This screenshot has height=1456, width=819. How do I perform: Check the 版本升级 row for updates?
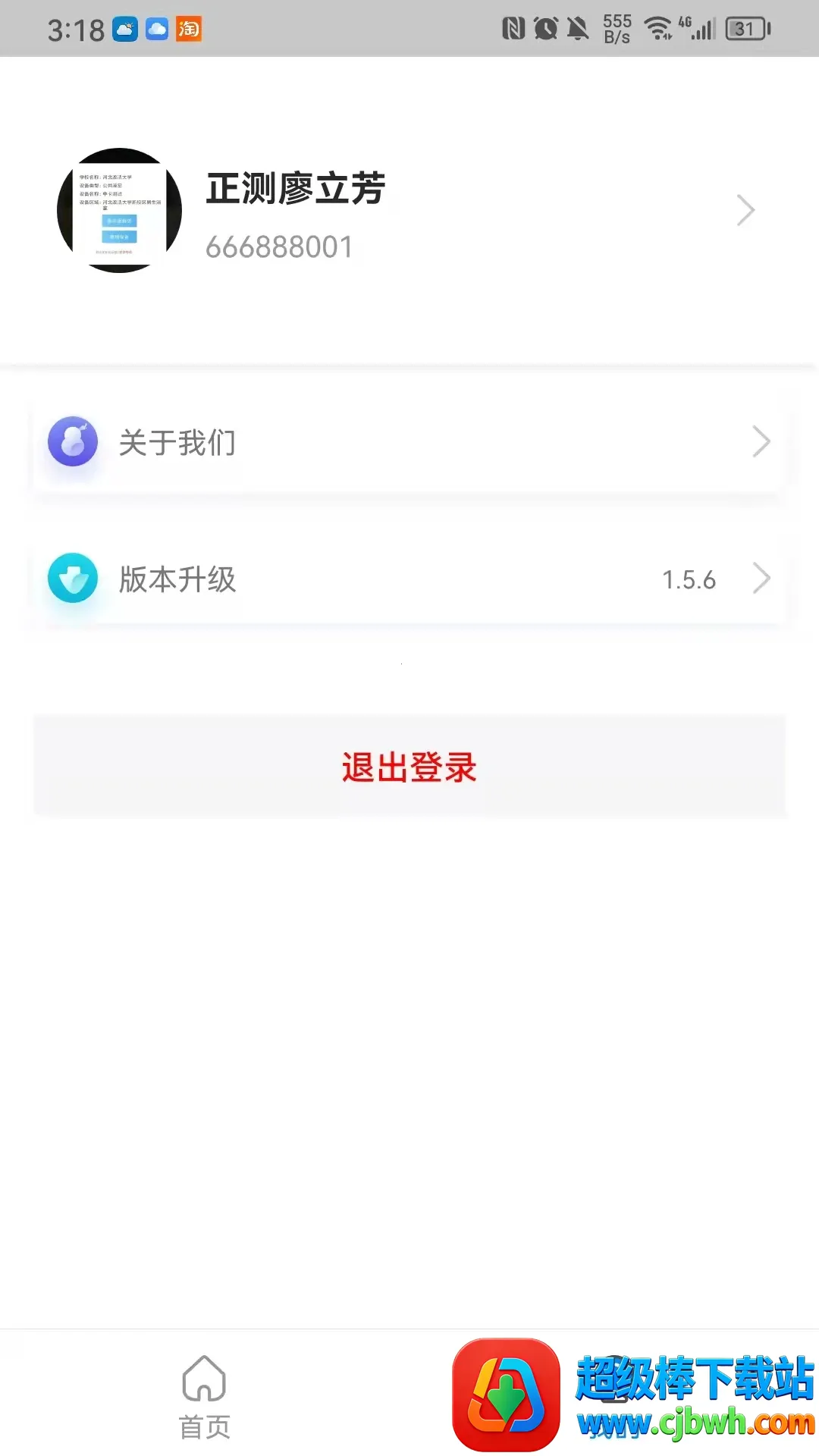[x=409, y=579]
